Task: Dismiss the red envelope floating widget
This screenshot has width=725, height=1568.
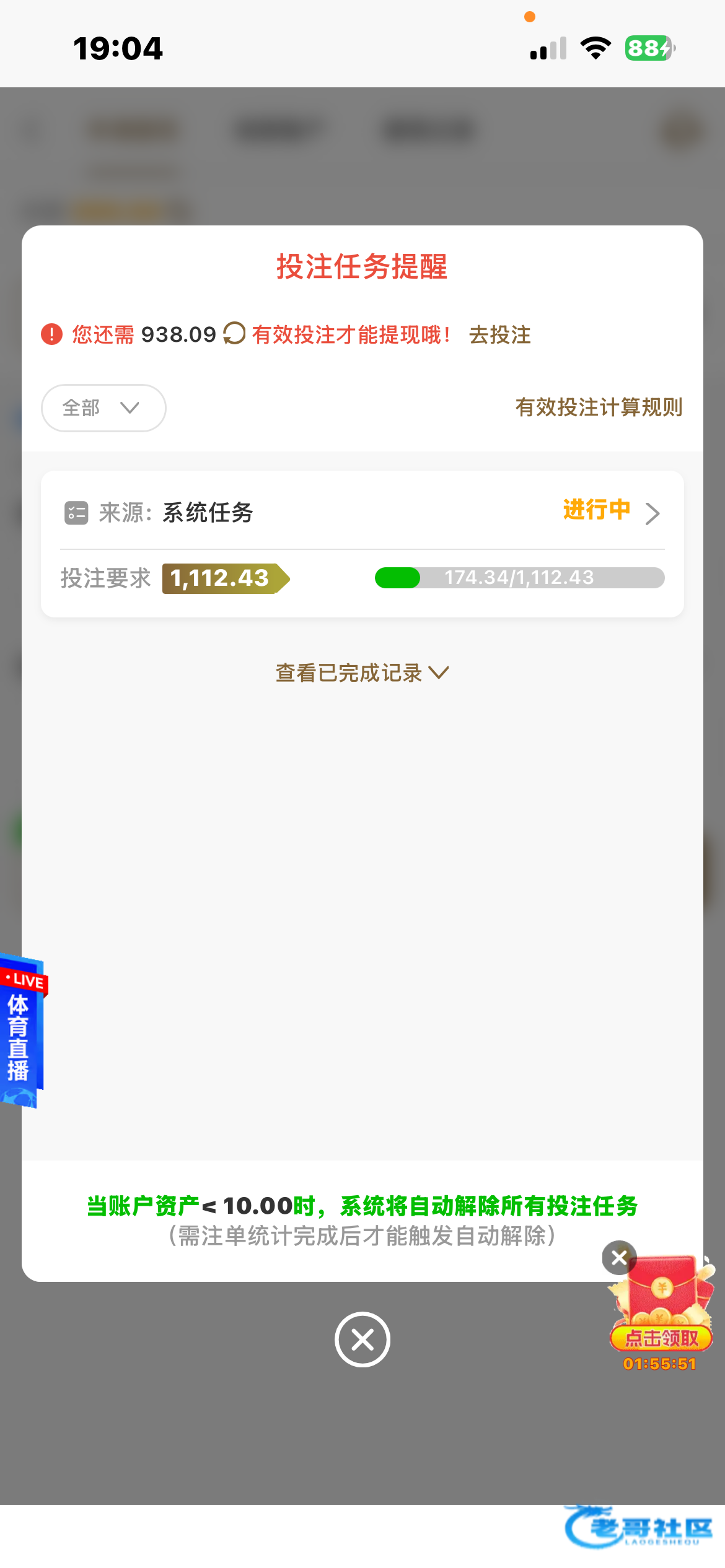Action: point(619,1257)
